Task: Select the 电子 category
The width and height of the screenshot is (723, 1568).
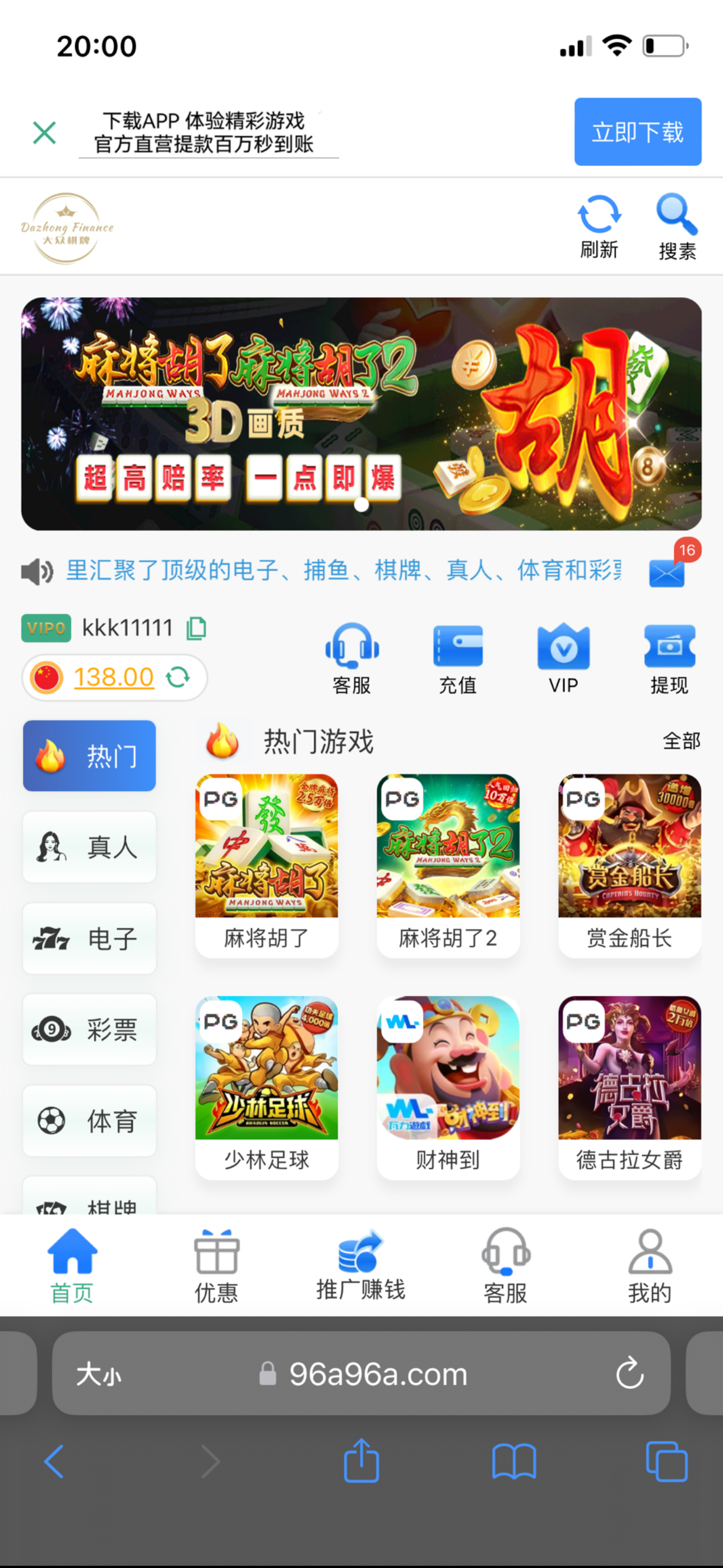Action: (x=90, y=938)
